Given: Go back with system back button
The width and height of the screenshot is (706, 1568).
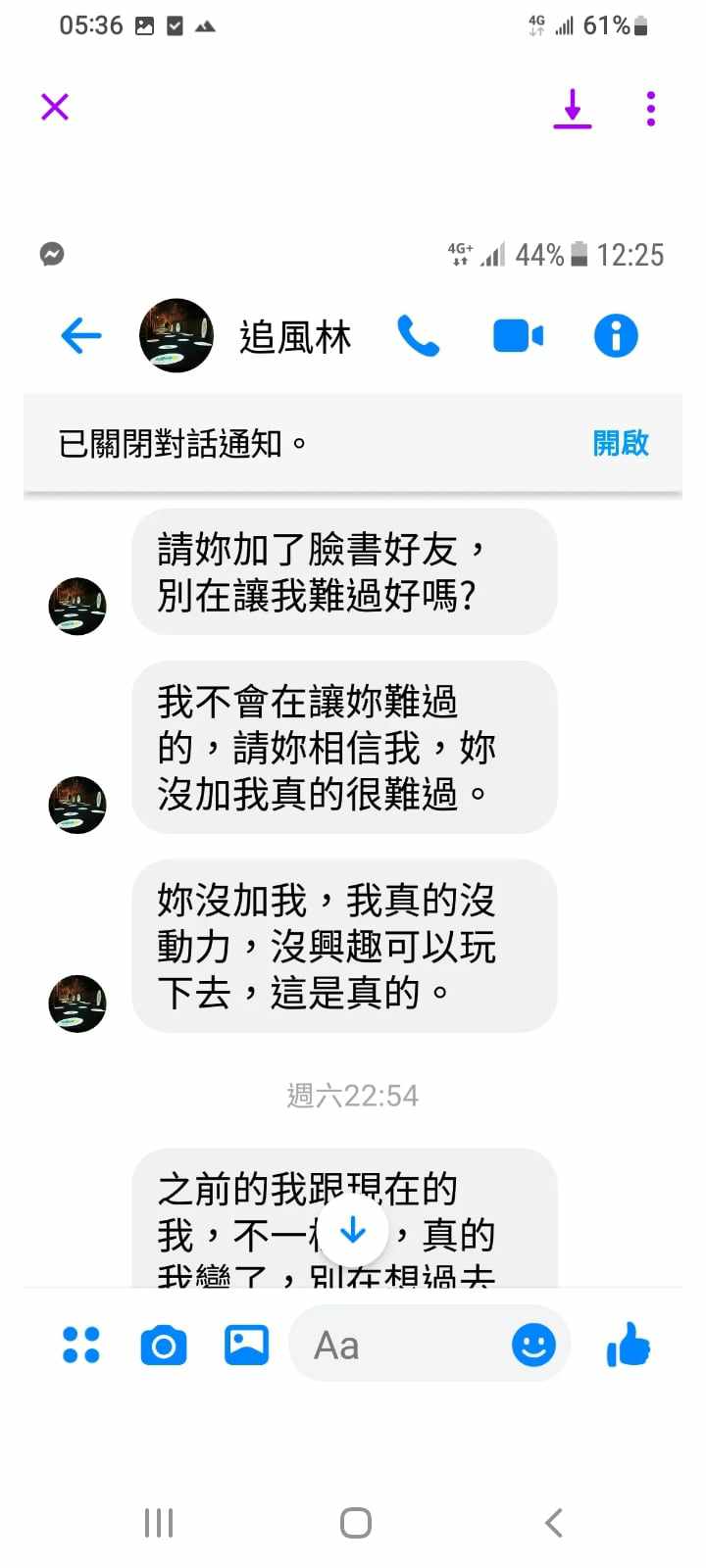Looking at the screenshot, I should pos(554,1522).
